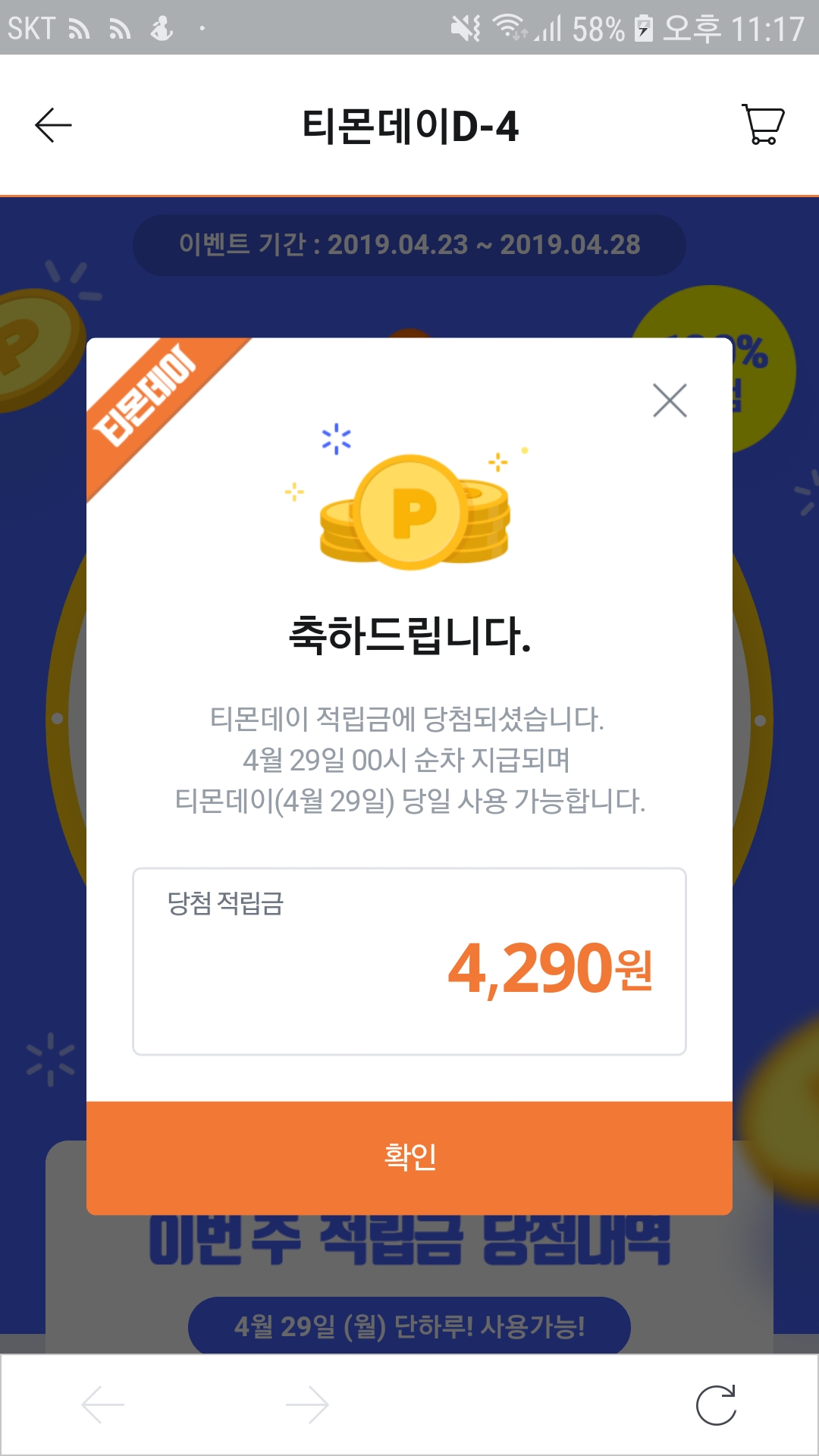The width and height of the screenshot is (819, 1456).
Task: Tap the bottom bar's browser forward arrow
Action: pyautogui.click(x=307, y=1405)
